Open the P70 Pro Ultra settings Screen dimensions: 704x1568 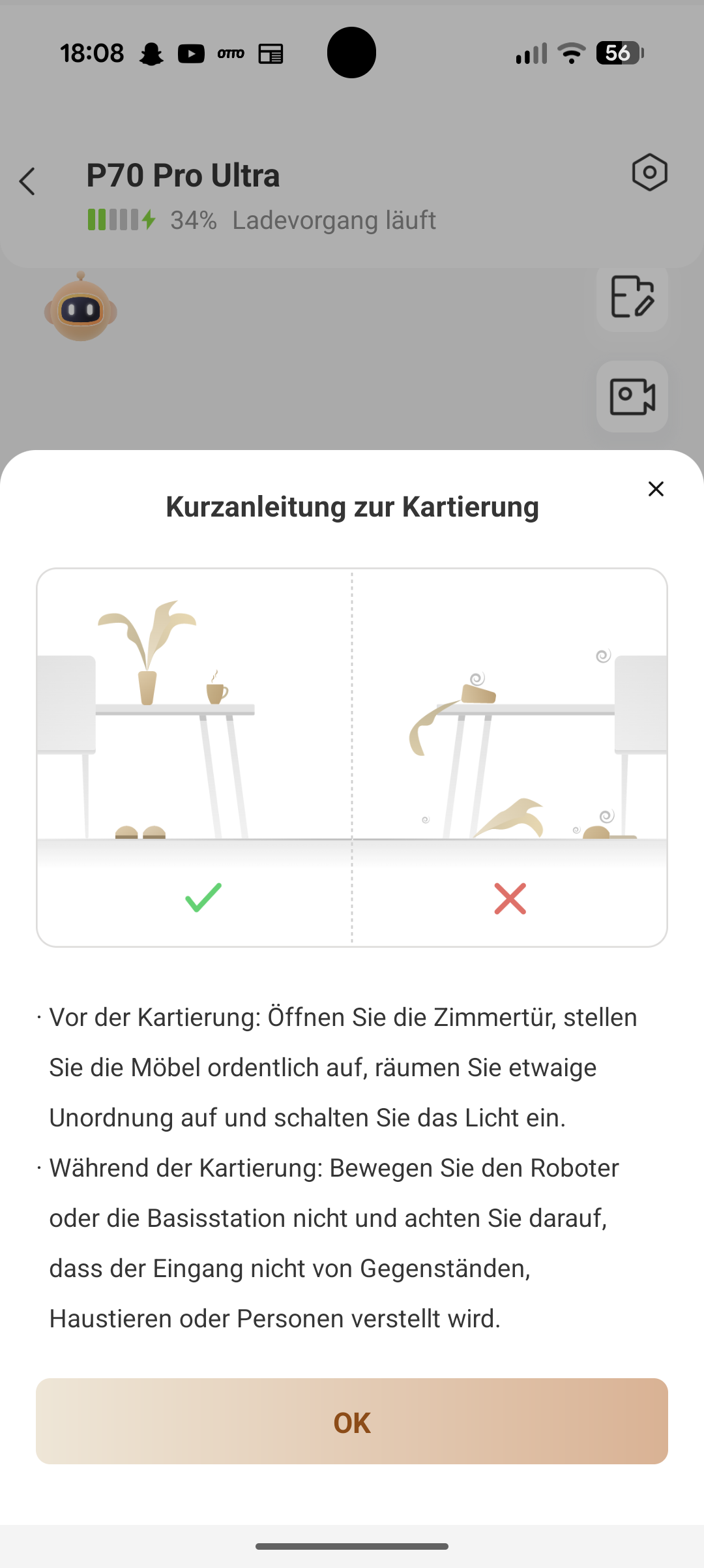[x=649, y=173]
